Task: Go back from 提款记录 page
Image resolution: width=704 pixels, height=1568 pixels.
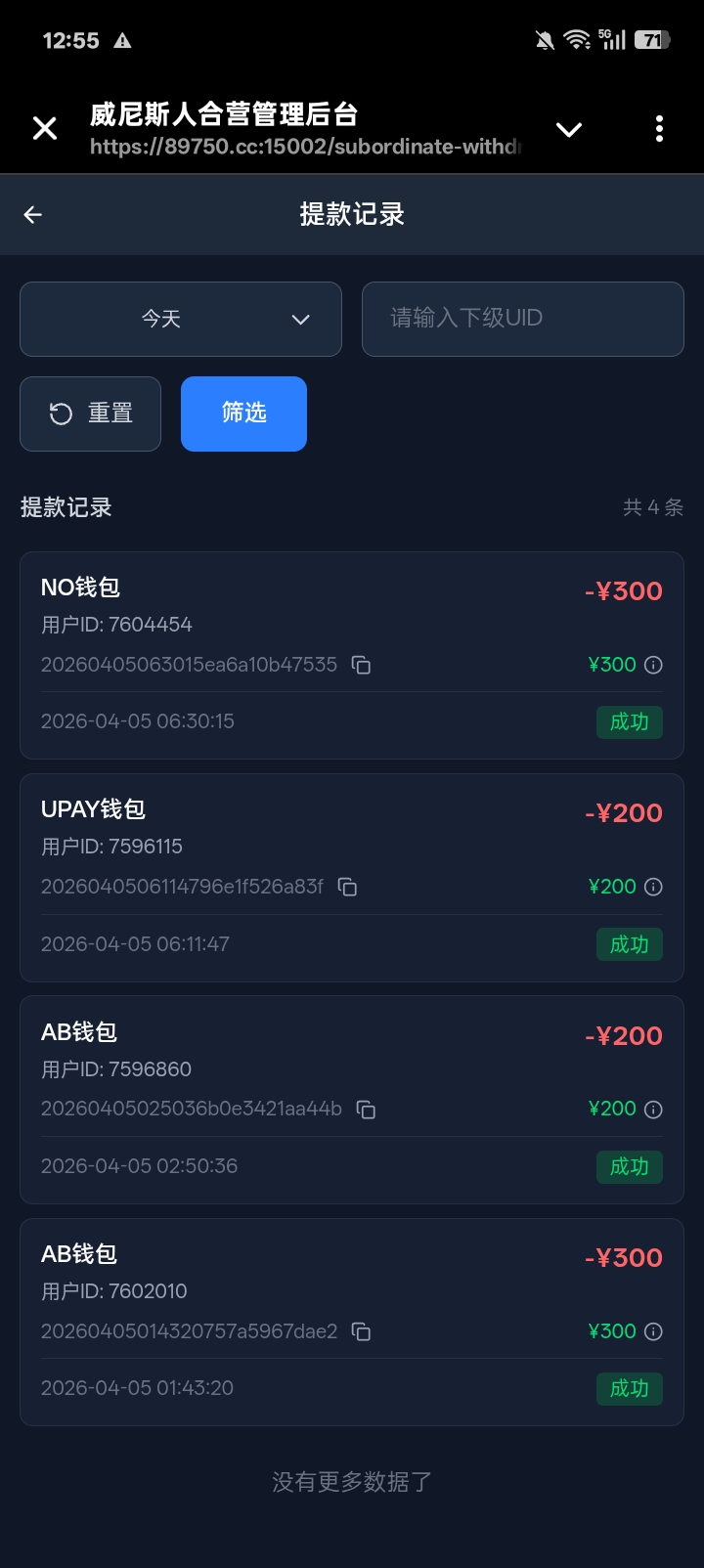Action: 33,215
